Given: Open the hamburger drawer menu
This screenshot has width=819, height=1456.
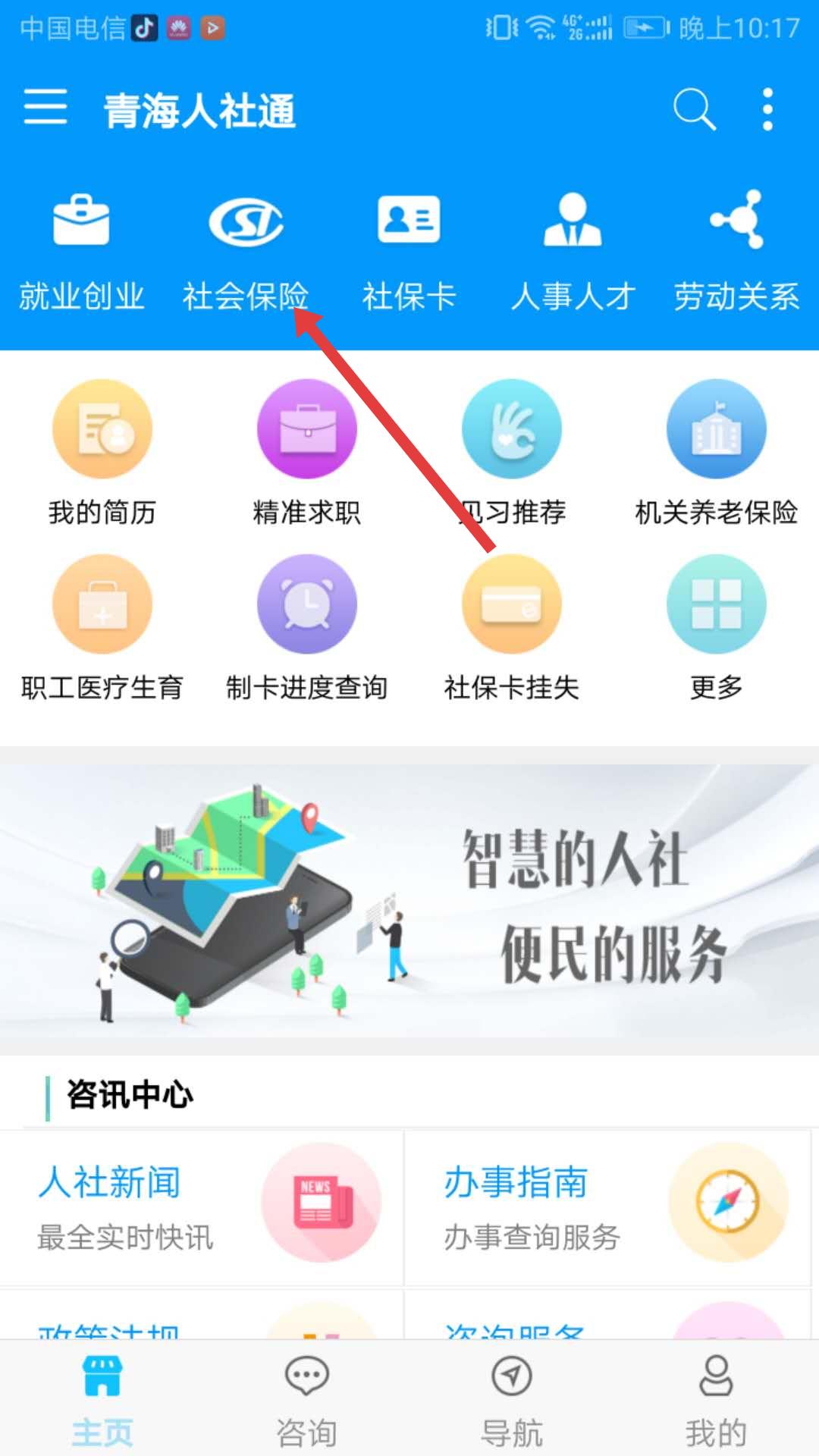Looking at the screenshot, I should (45, 106).
